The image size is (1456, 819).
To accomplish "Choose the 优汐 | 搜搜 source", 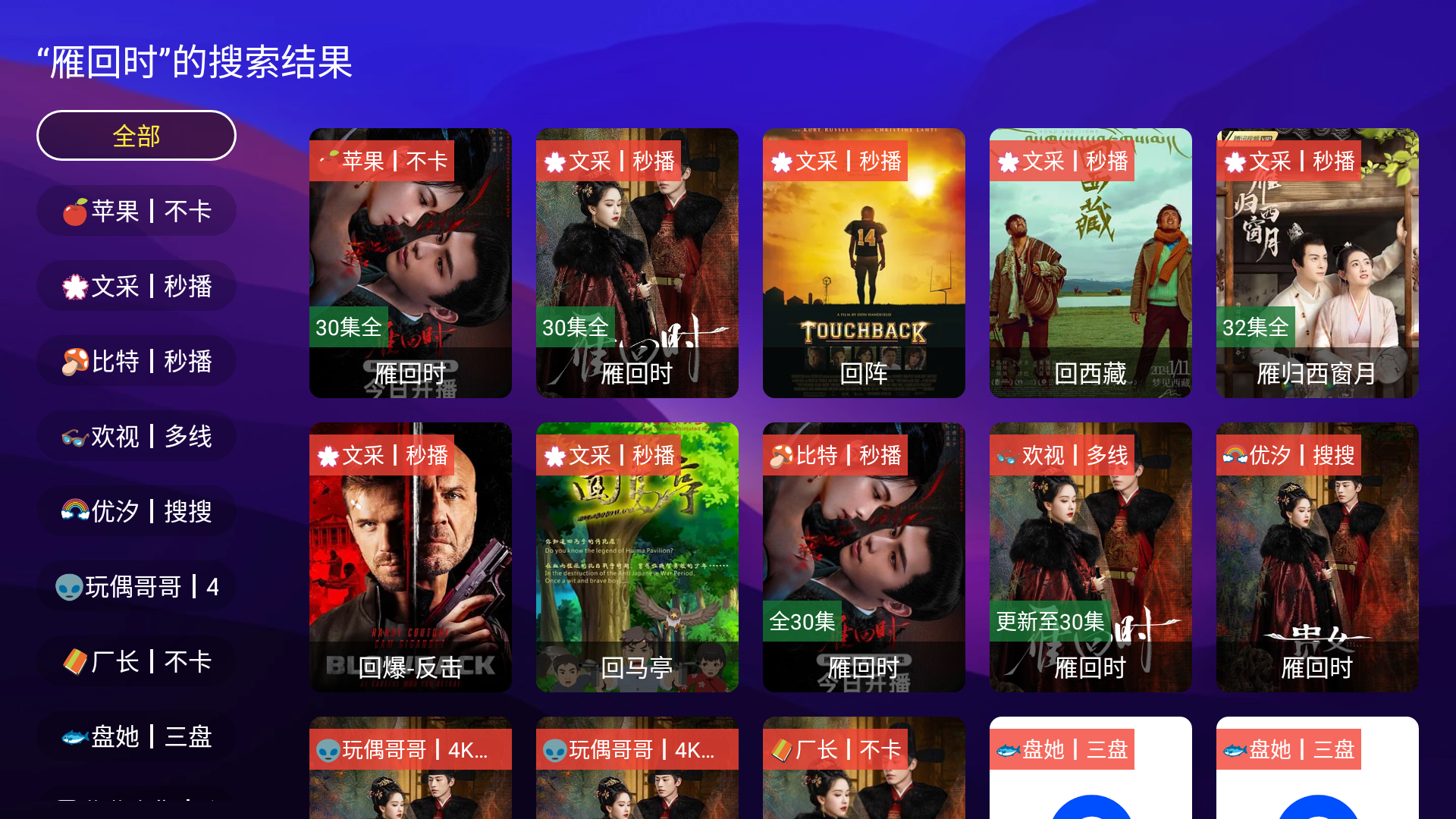I will [136, 511].
